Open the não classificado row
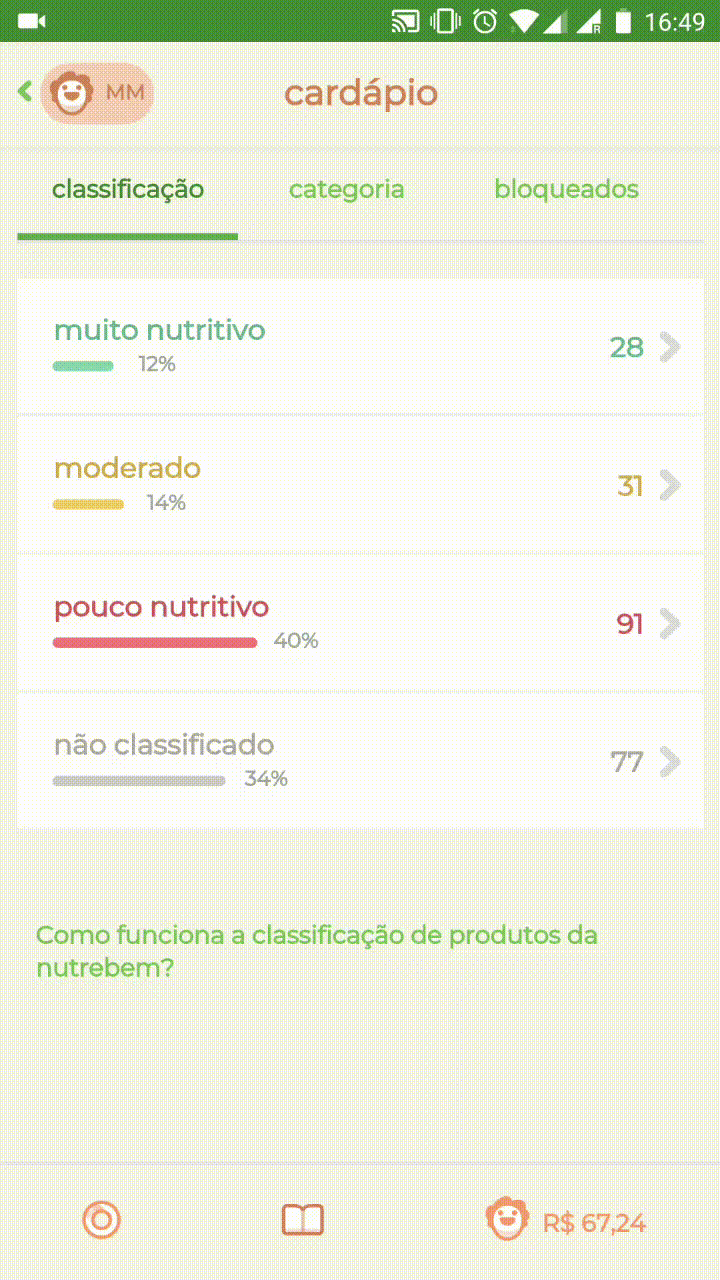720x1280 pixels. 360,761
